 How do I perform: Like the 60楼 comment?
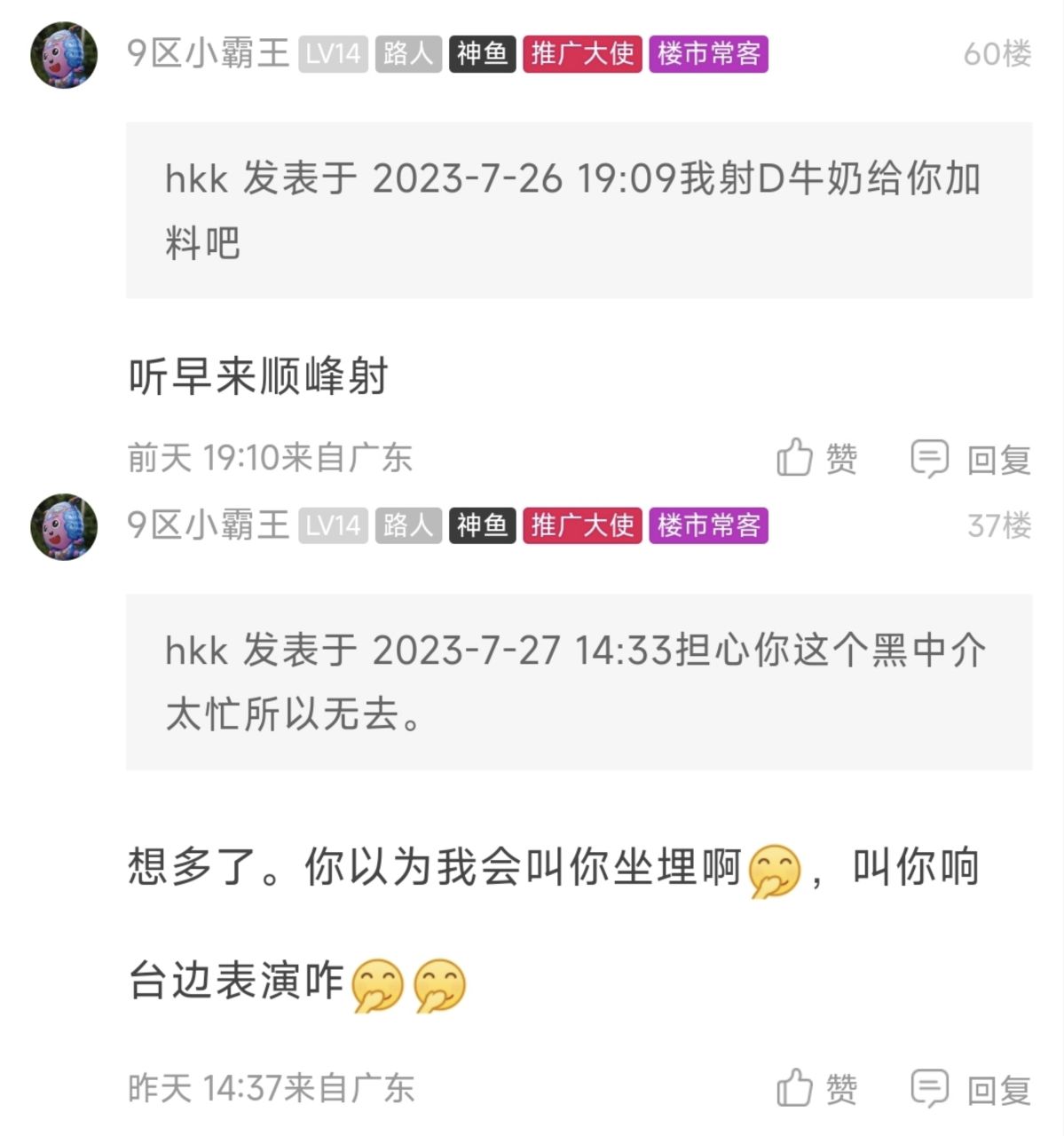816,459
